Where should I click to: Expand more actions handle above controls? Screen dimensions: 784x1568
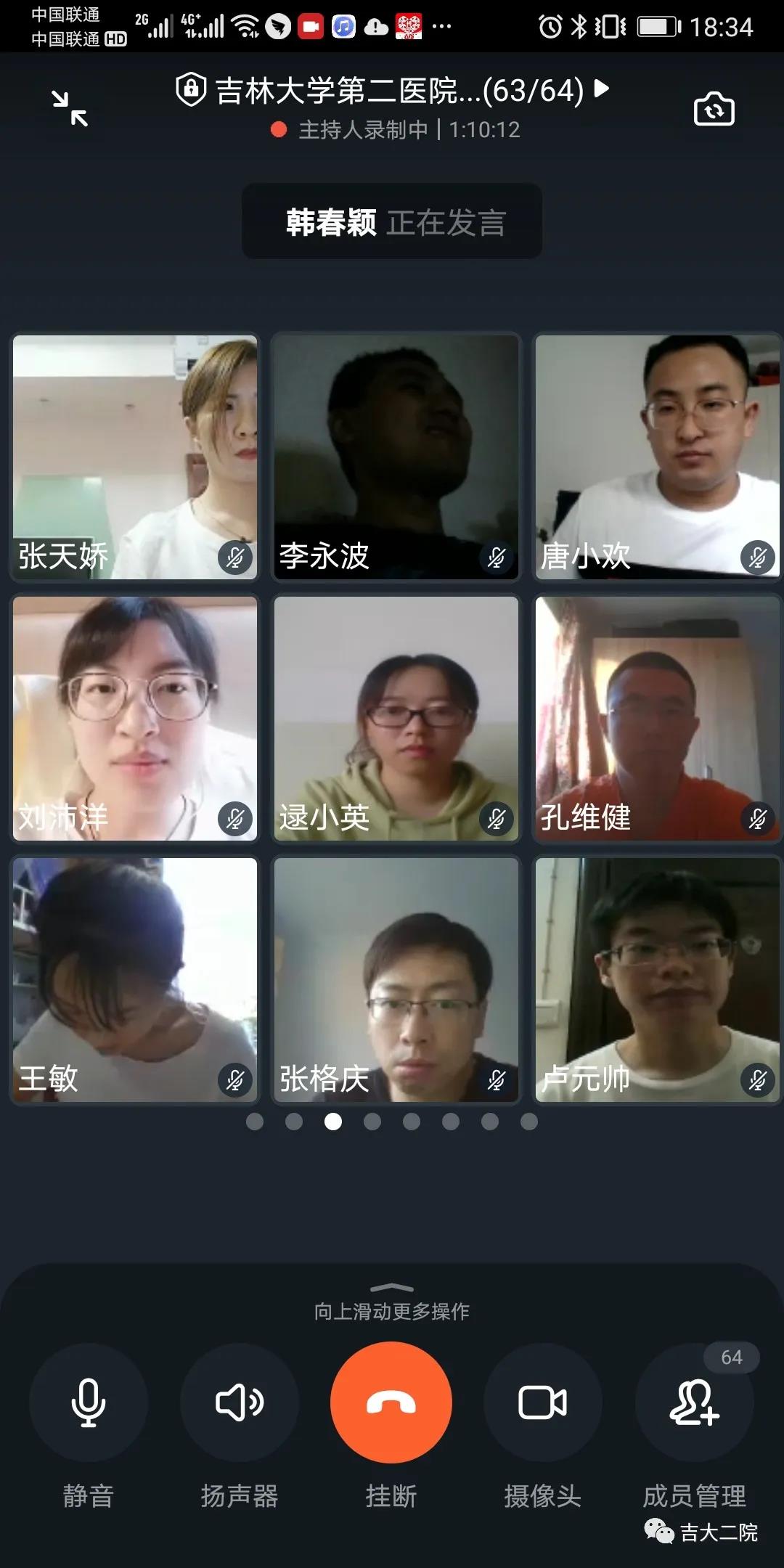pyautogui.click(x=391, y=1289)
